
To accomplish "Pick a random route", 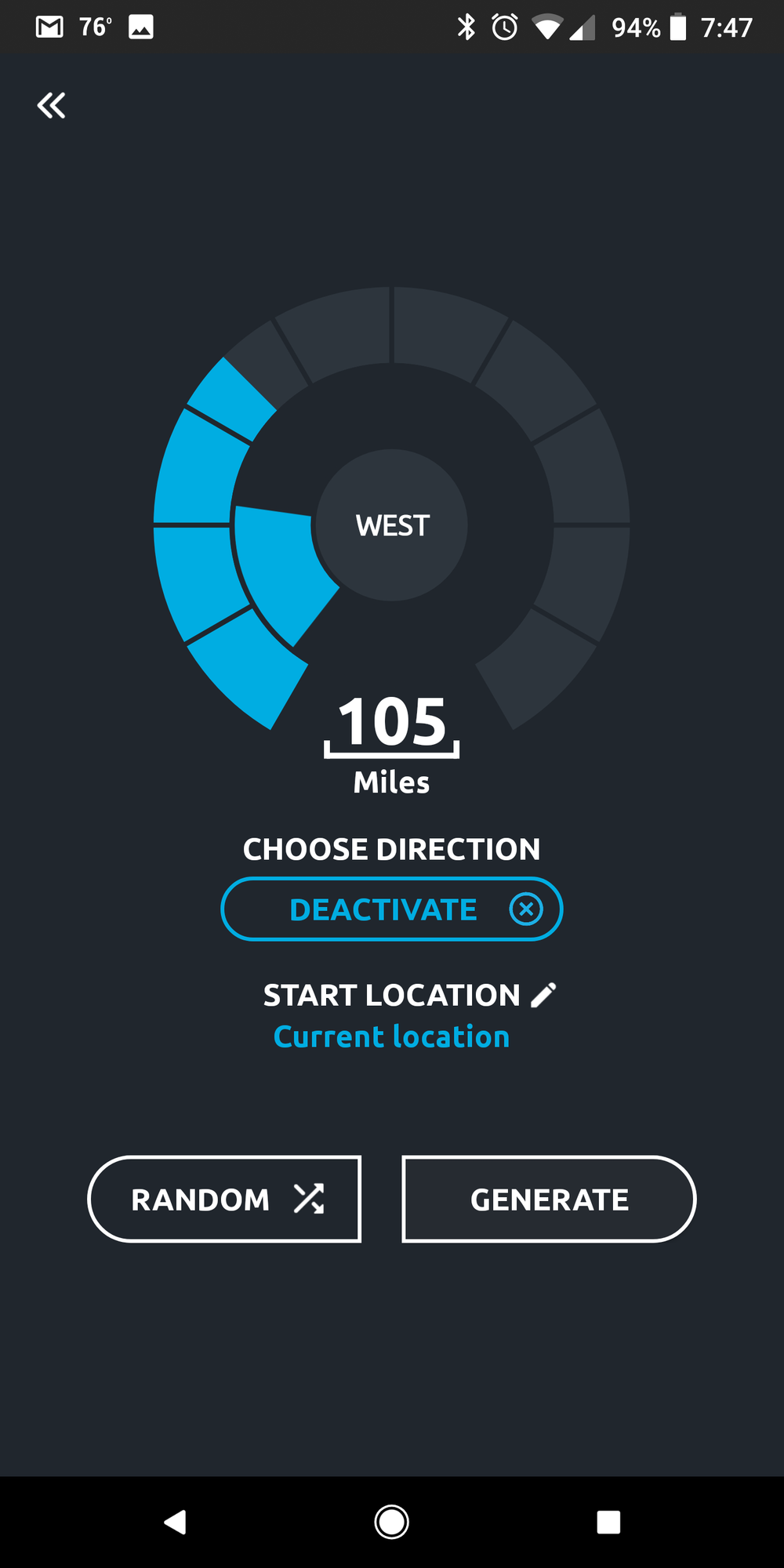I will [224, 1199].
